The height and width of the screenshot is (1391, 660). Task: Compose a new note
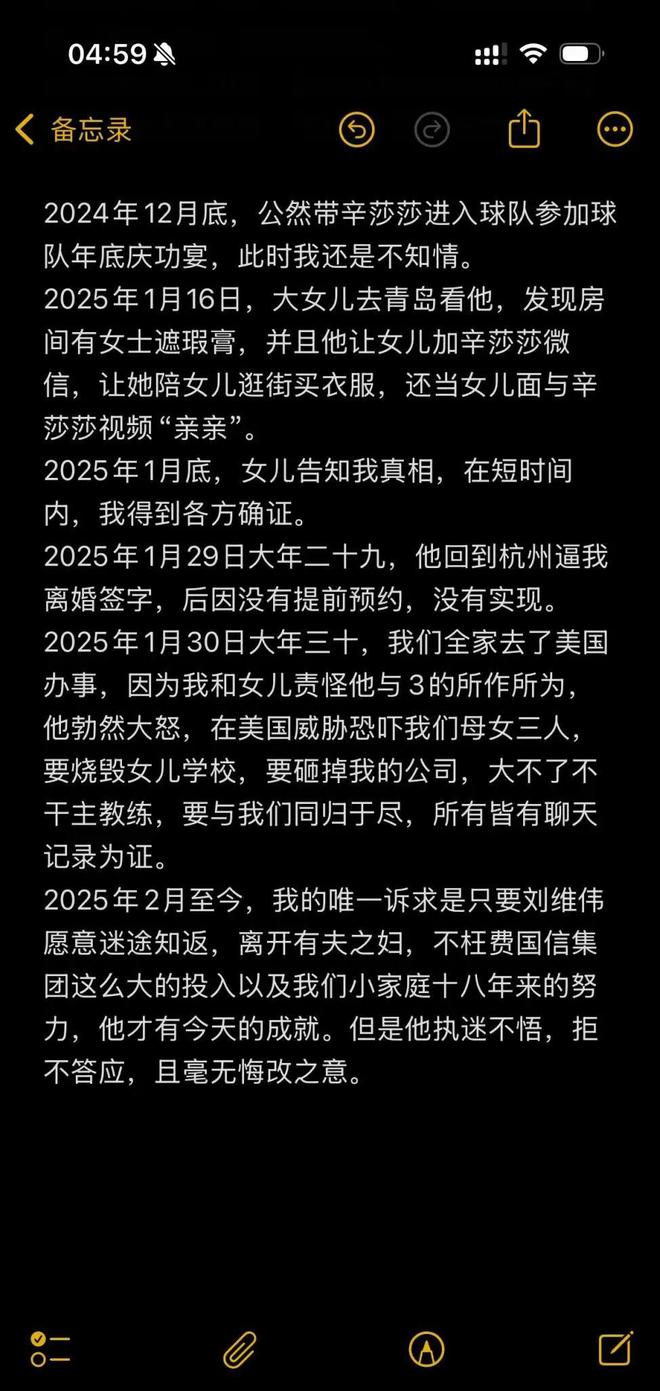pos(615,1348)
